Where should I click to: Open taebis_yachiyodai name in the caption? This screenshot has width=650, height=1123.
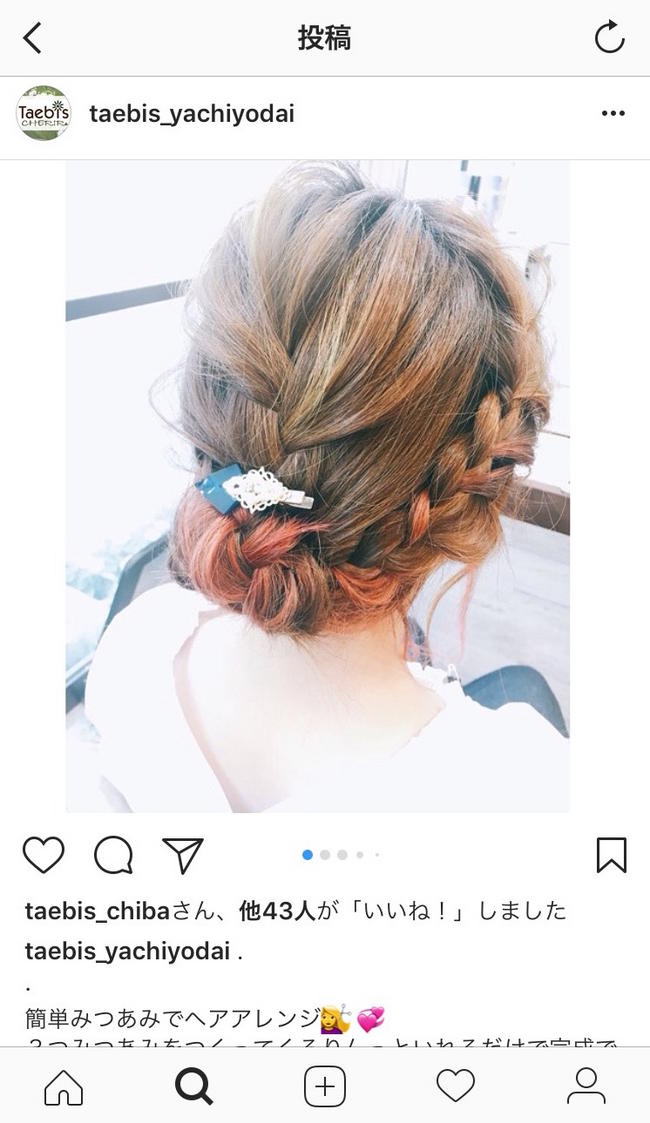click(127, 952)
